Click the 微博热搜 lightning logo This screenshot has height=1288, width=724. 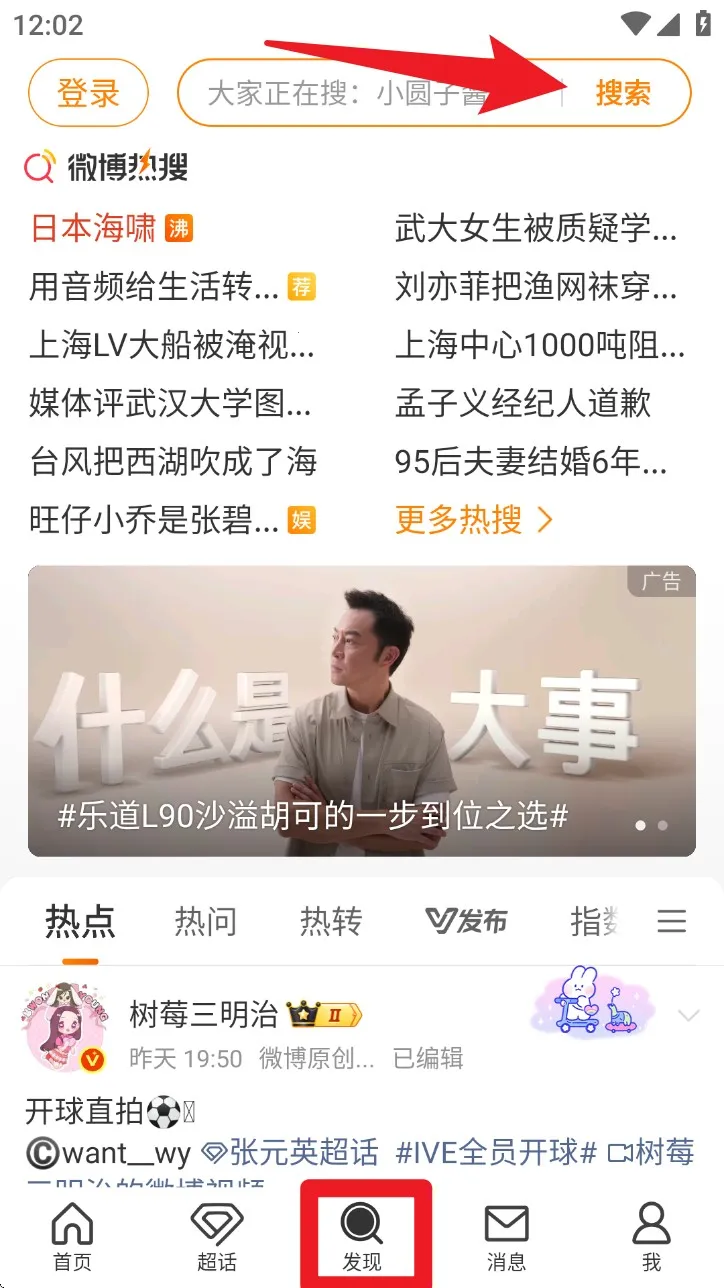click(40, 168)
